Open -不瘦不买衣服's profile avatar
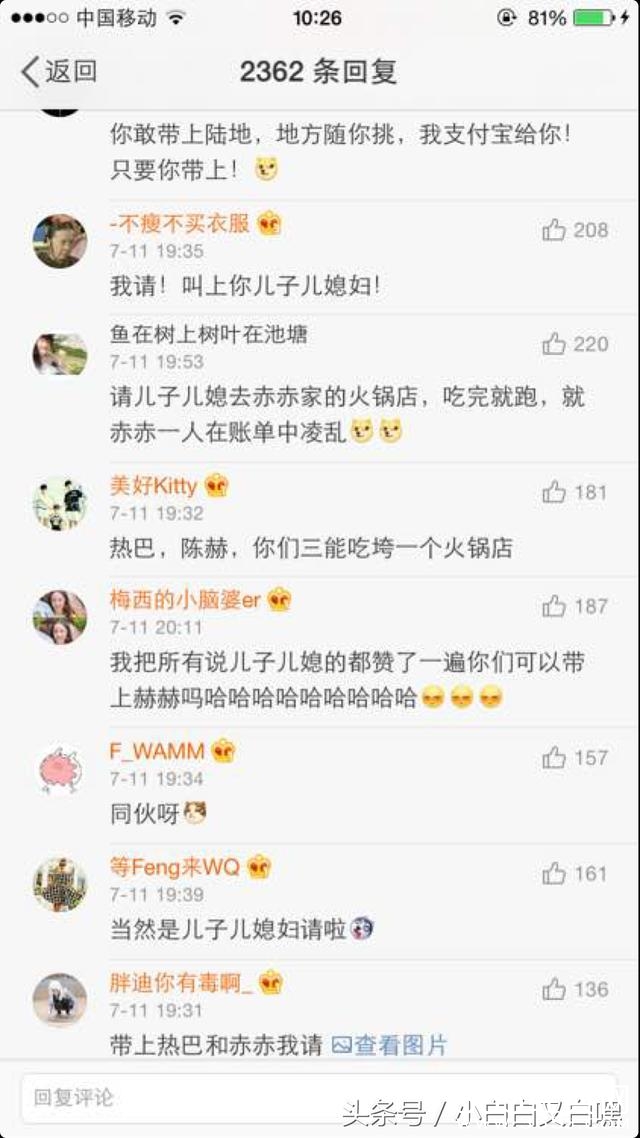The width and height of the screenshot is (640, 1138). coord(60,240)
